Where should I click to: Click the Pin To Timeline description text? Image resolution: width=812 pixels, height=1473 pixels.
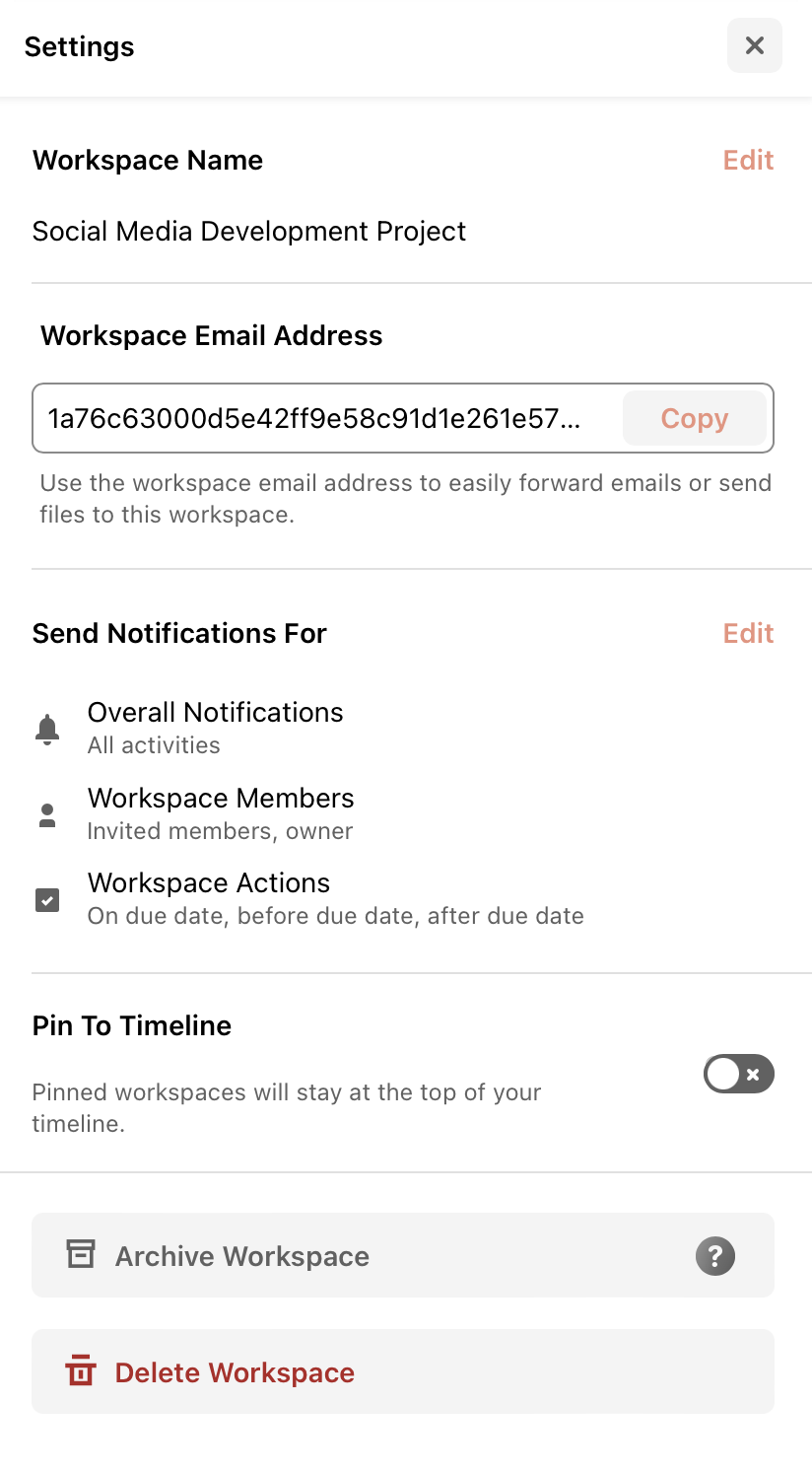click(286, 1107)
